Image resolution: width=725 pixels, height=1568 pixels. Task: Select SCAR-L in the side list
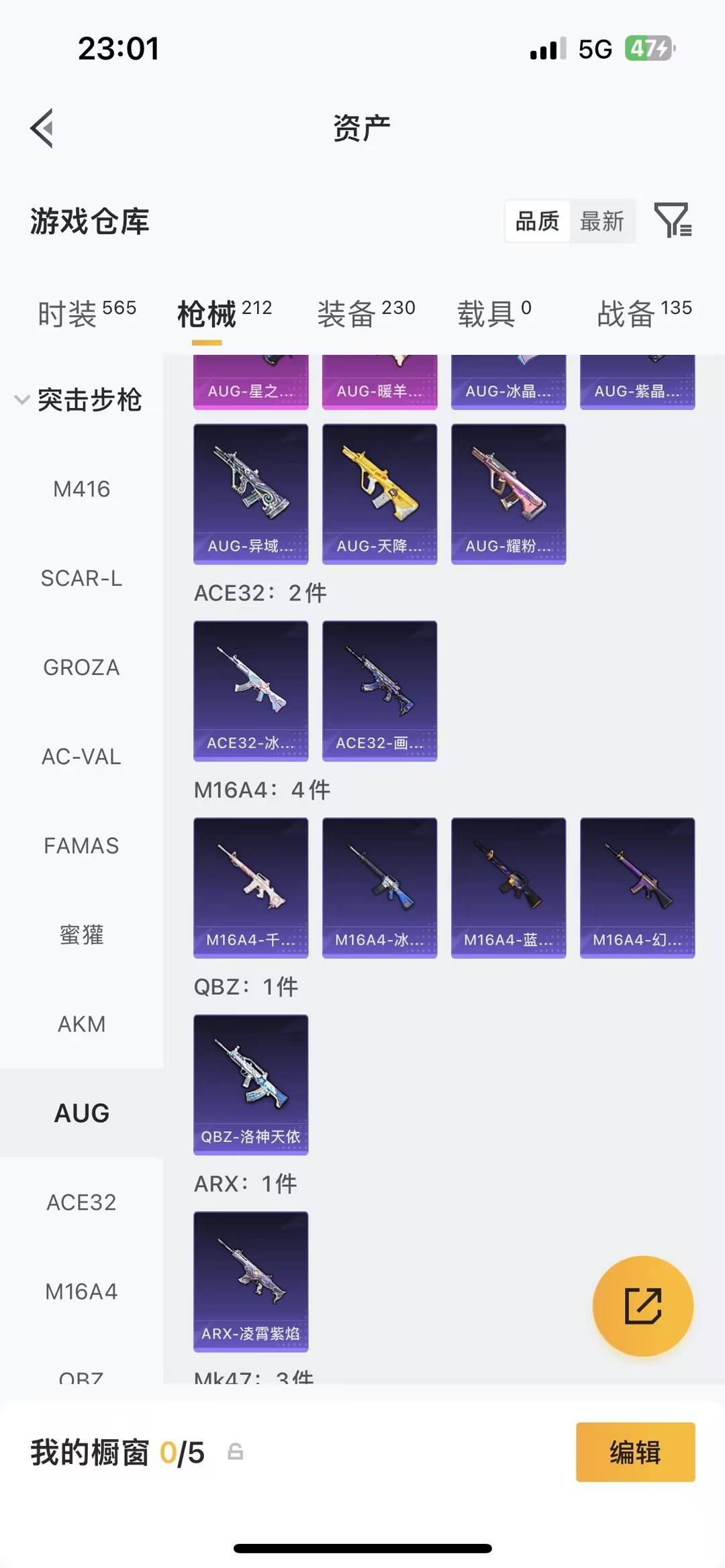pyautogui.click(x=81, y=578)
